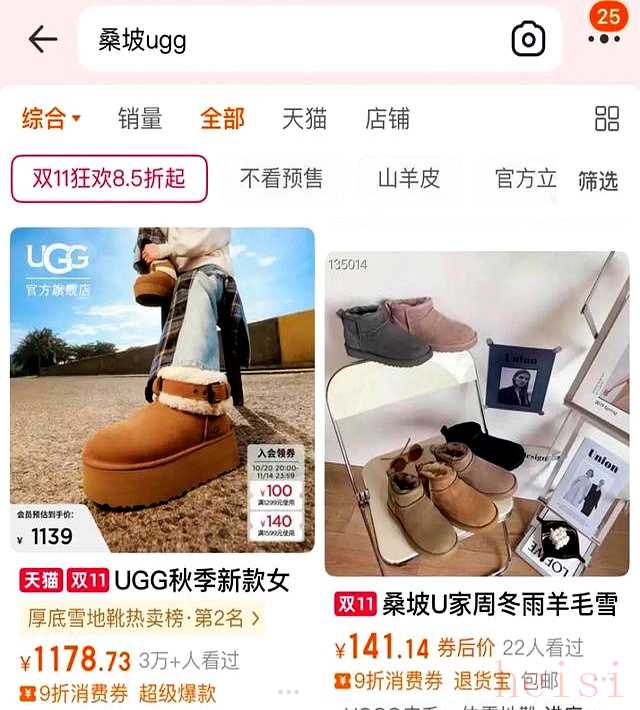This screenshot has height=710, width=640.
Task: Toggle the grid layout view icon
Action: click(607, 119)
